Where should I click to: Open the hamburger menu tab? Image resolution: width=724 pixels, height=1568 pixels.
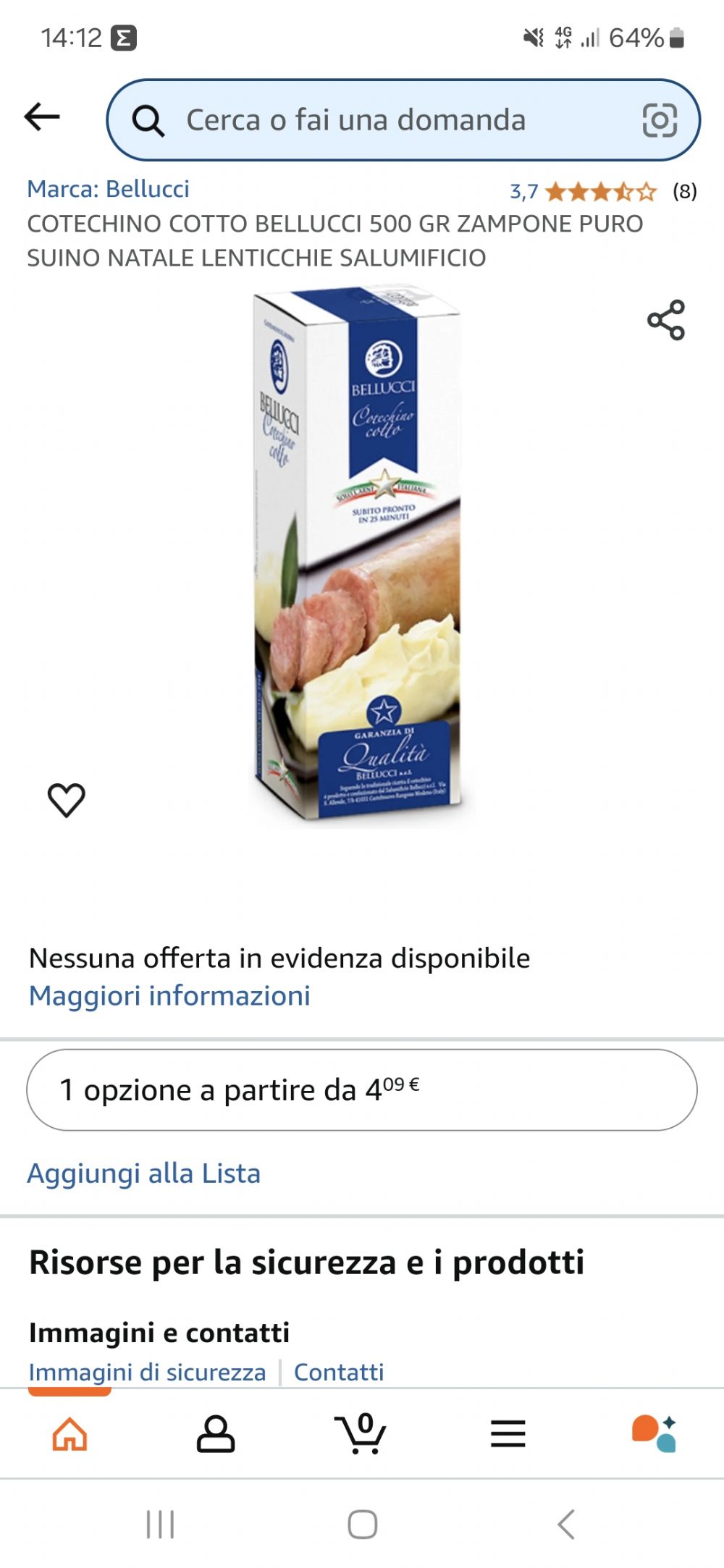[508, 1433]
